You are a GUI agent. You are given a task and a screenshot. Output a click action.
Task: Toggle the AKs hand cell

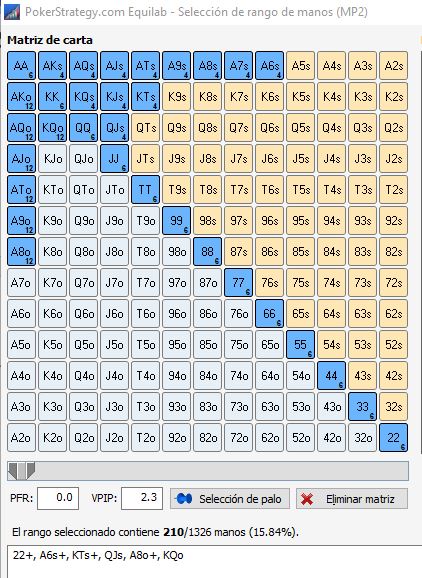tap(52, 66)
